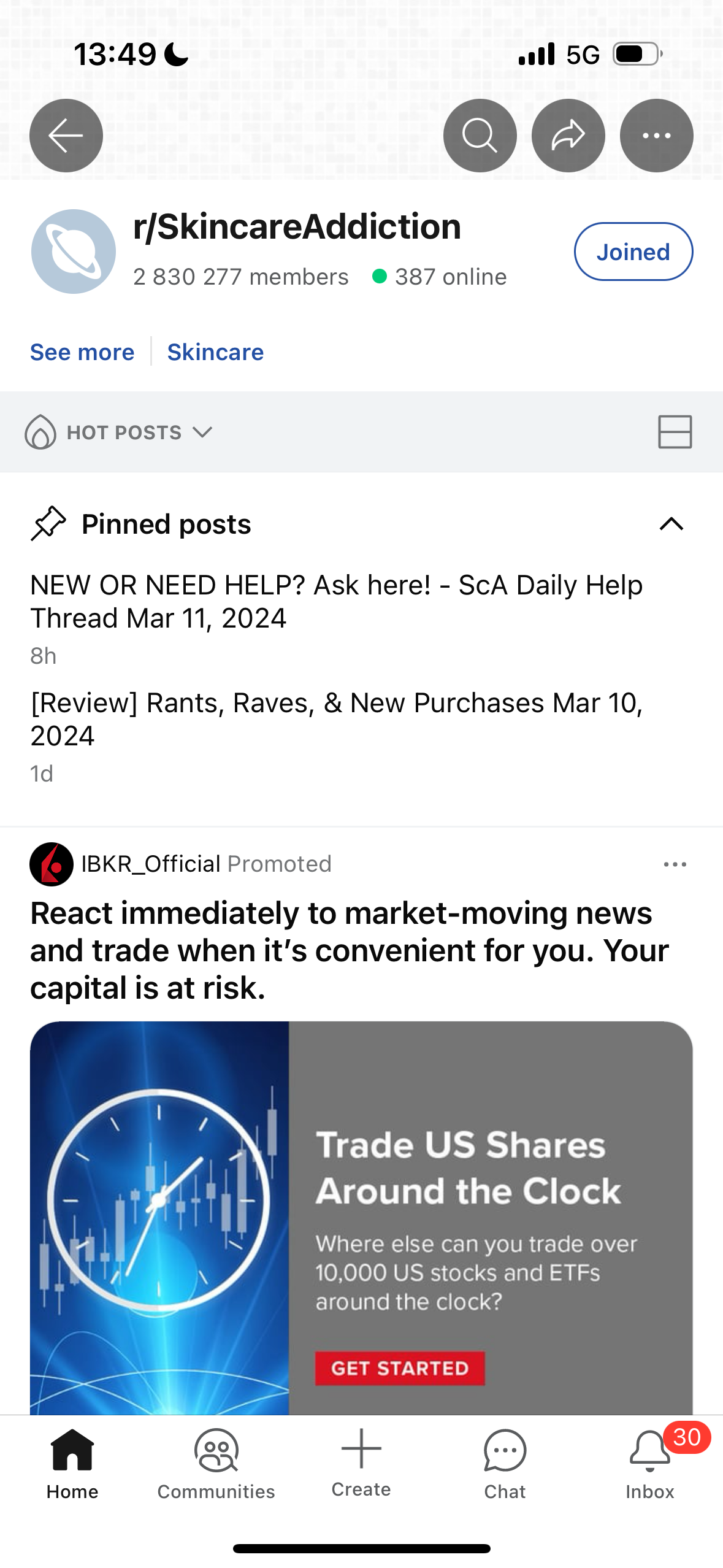723x1568 pixels.
Task: Change the post layout view
Action: click(x=675, y=432)
